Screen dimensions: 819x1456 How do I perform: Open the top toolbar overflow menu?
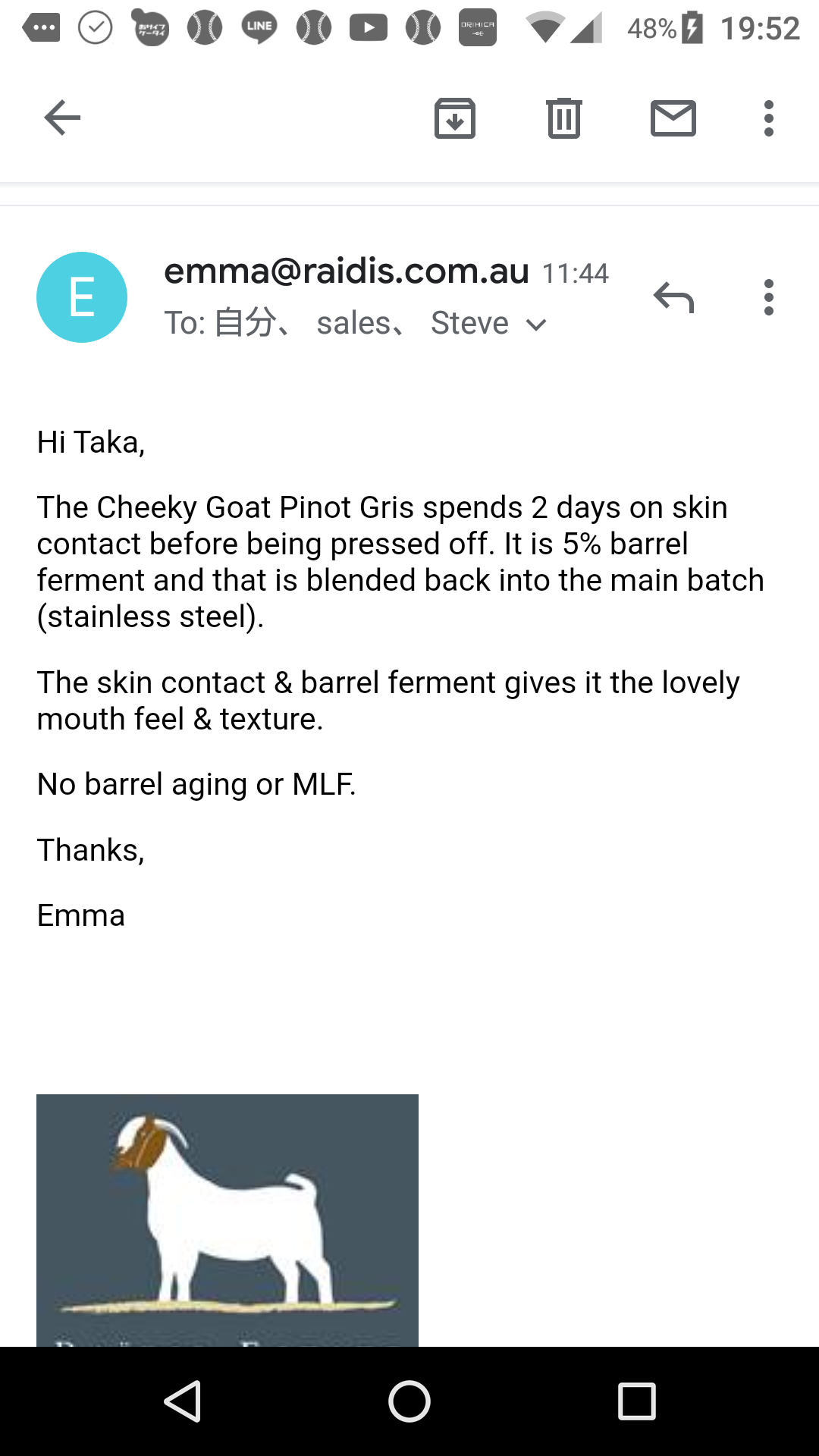[x=769, y=118]
